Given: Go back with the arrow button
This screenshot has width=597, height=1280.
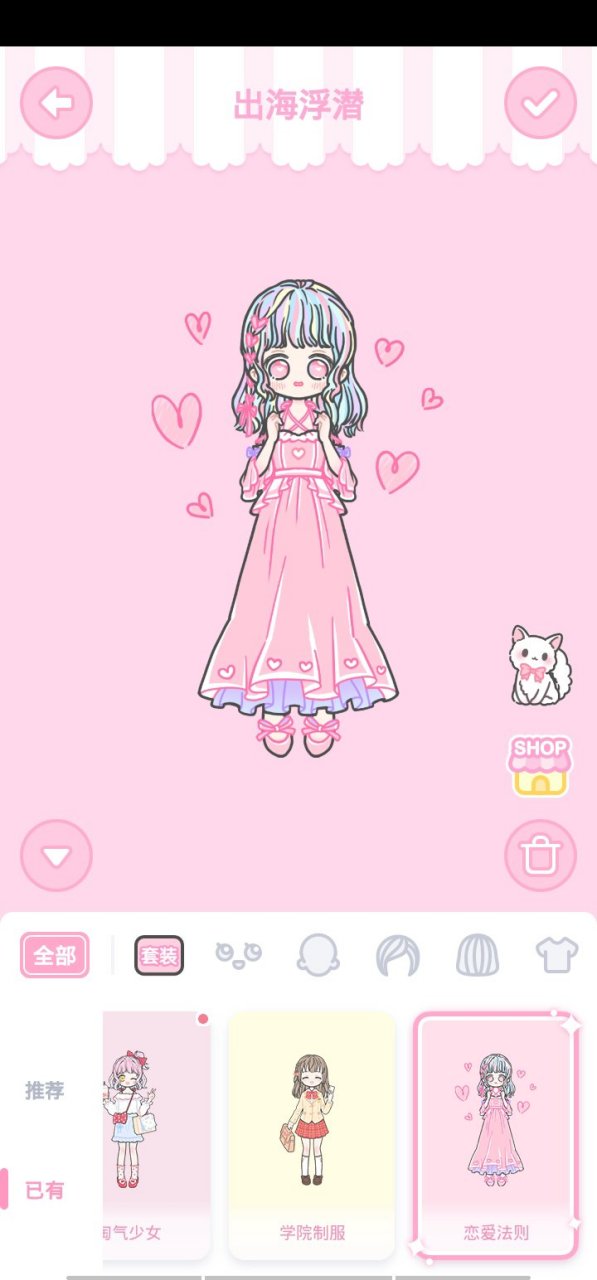Looking at the screenshot, I should pos(56,102).
